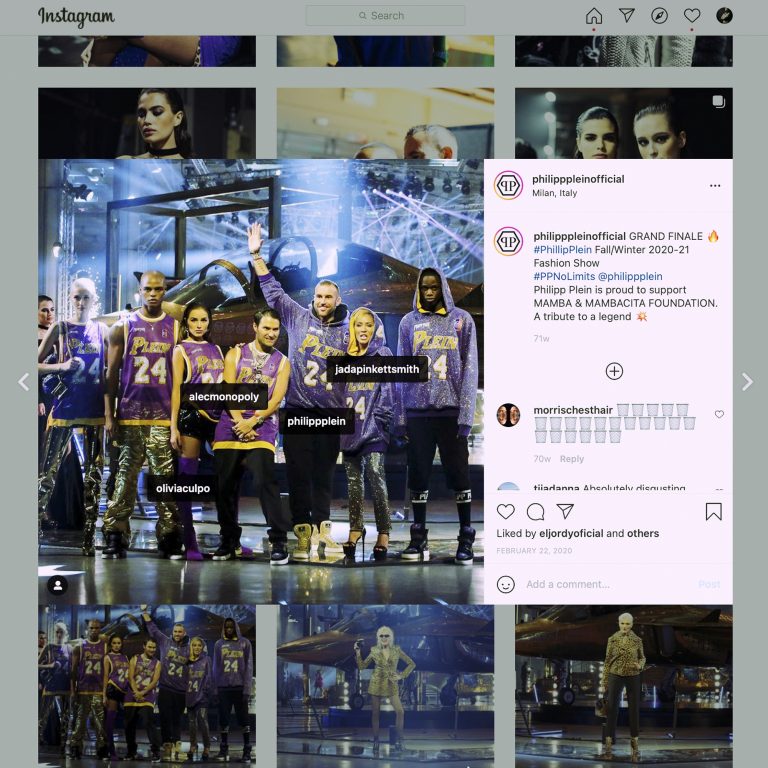The width and height of the screenshot is (768, 768).
Task: Go to the next post
Action: (747, 381)
